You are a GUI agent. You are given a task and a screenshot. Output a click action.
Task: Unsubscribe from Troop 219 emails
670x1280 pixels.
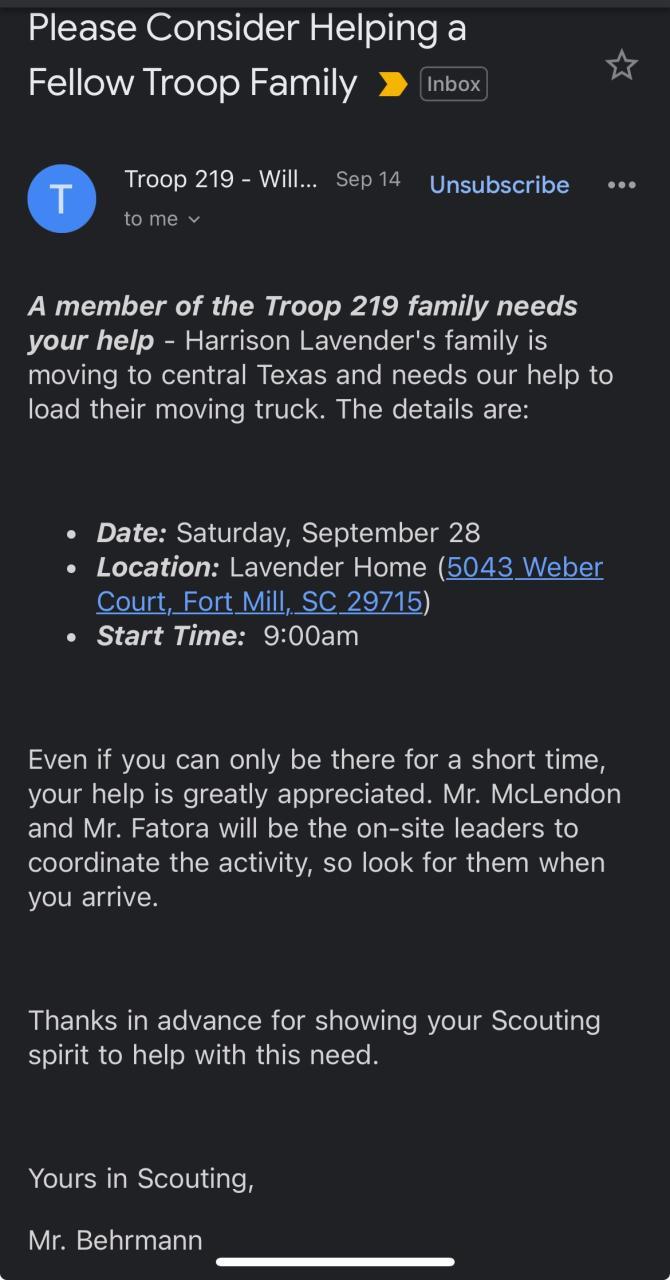[x=499, y=185]
